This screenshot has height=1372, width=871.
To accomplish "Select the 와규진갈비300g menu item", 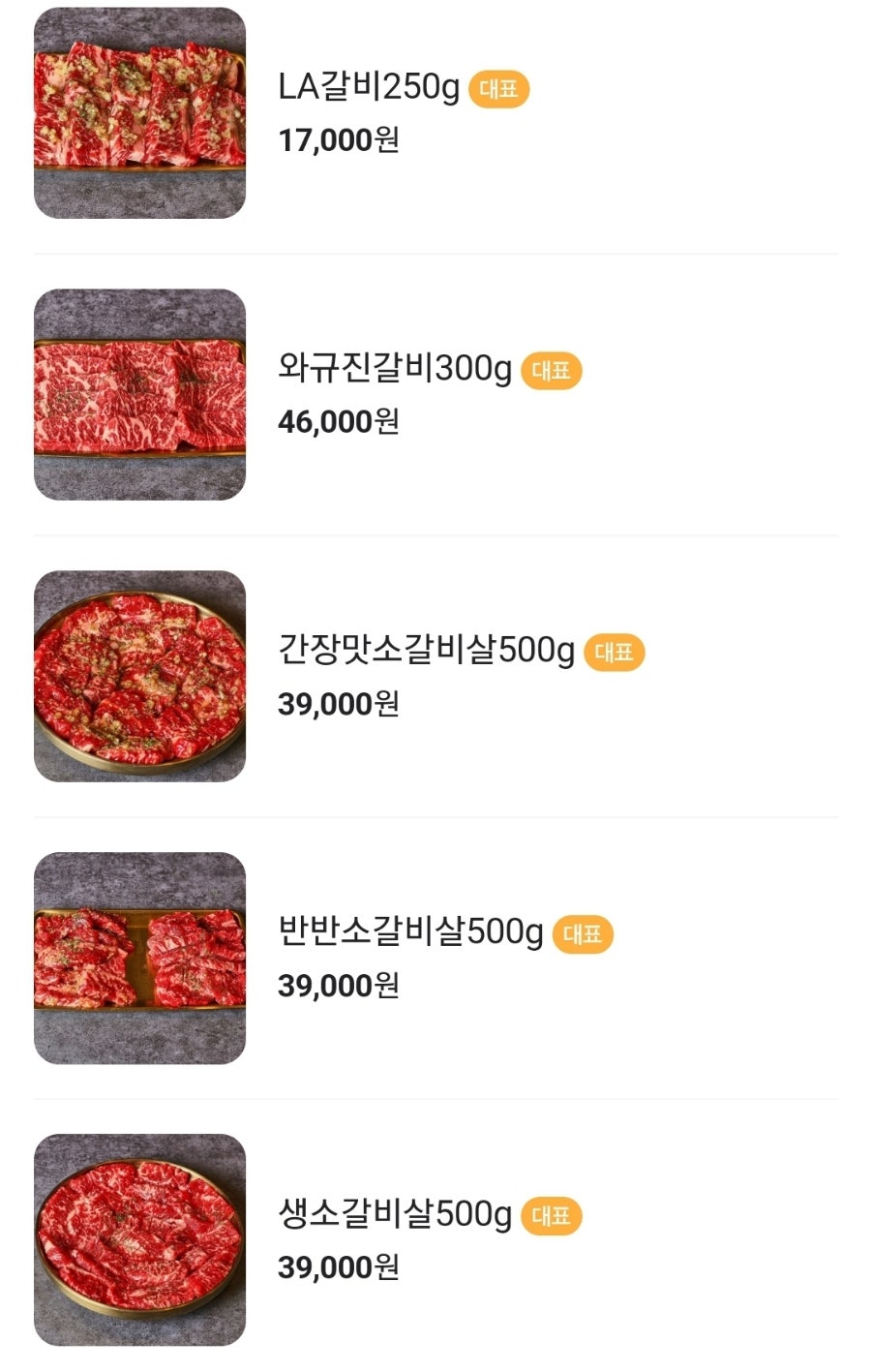I will [394, 369].
